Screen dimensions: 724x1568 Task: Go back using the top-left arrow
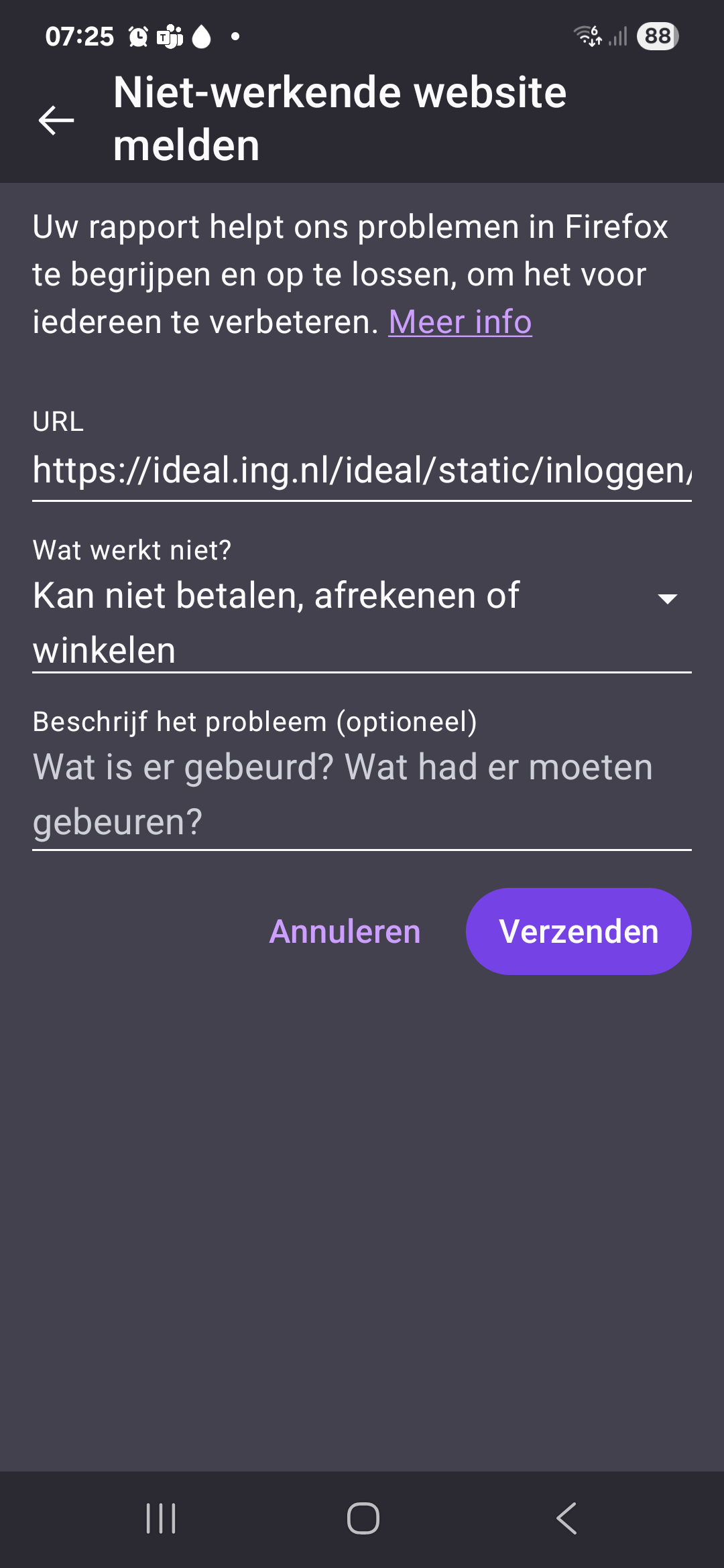click(x=56, y=121)
